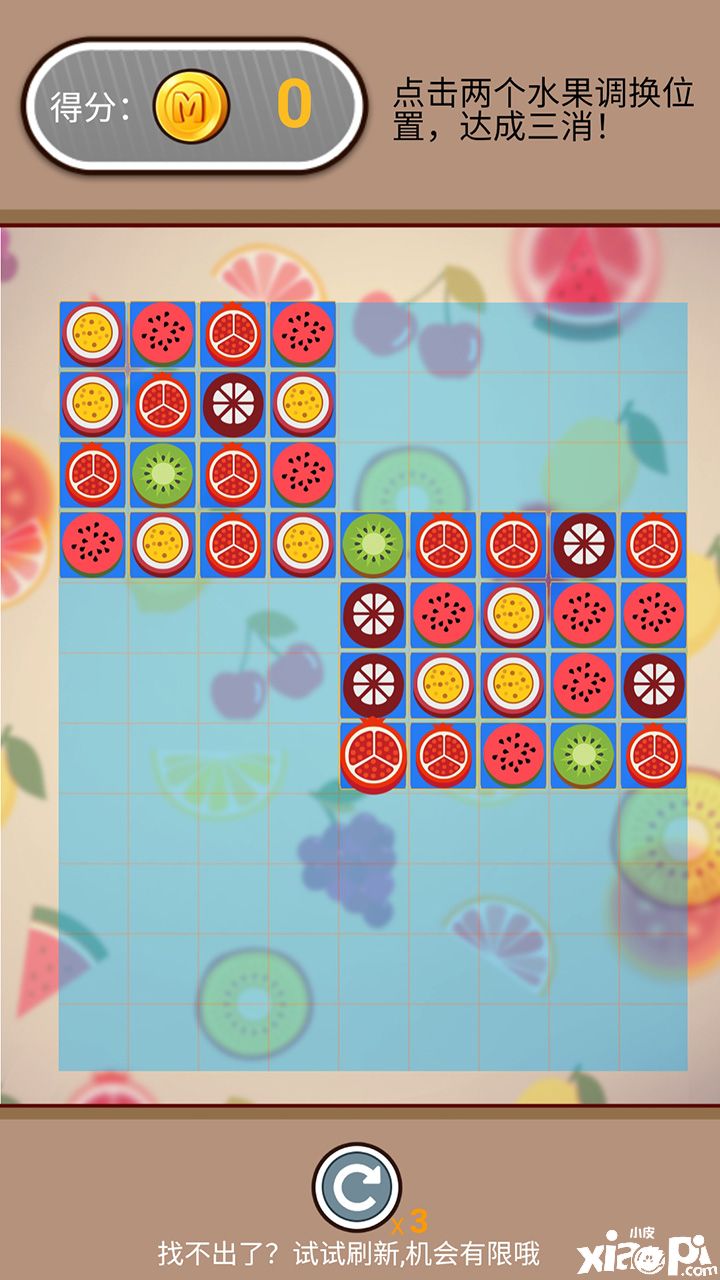This screenshot has height=1280, width=720.
Task: Pick the kiwi tile flanked by two pomegranates
Action: pyautogui.click(x=162, y=475)
